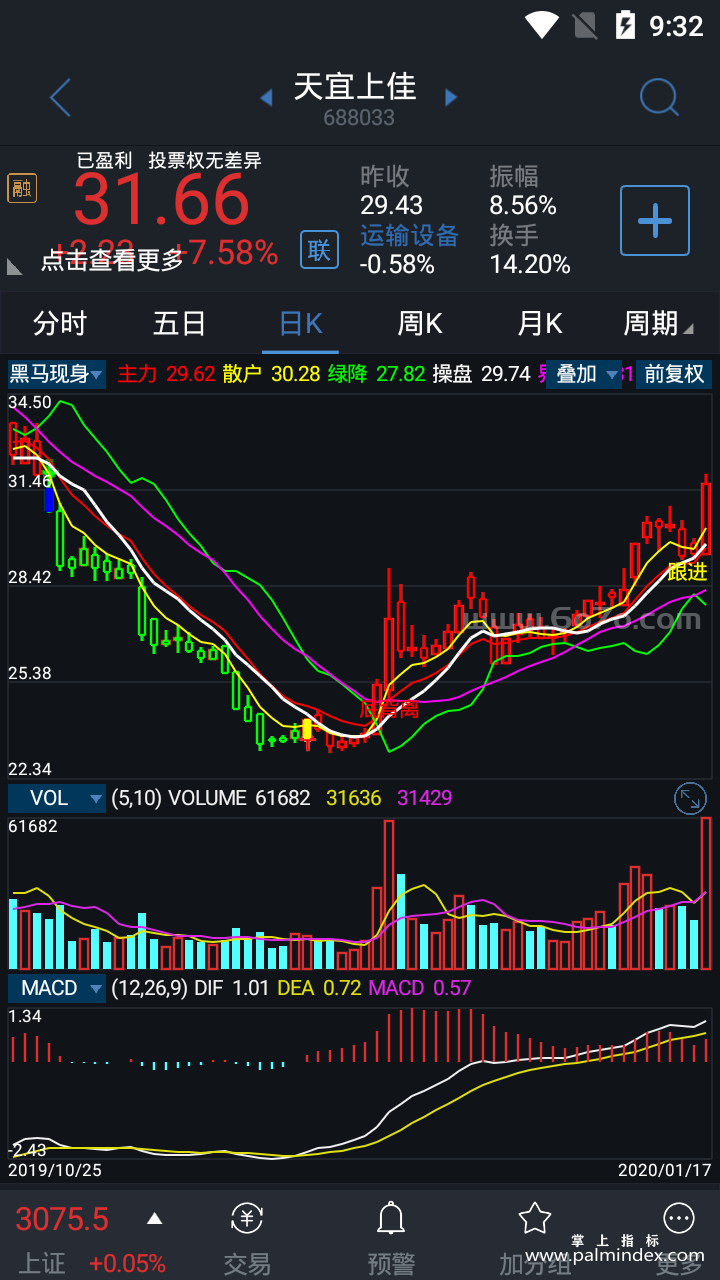Switch to the 月K tab
The width and height of the screenshot is (720, 1280).
tap(540, 324)
